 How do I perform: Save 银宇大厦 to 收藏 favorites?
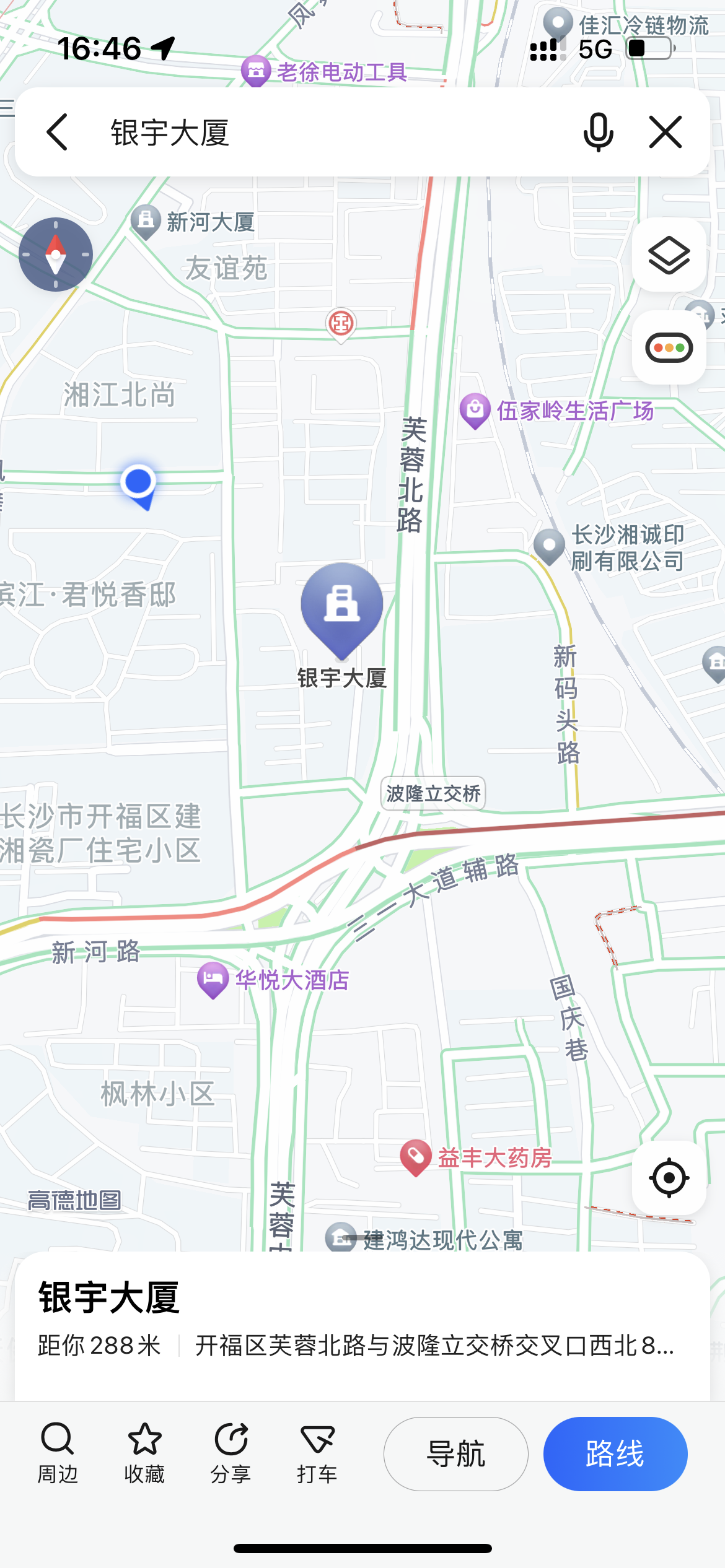144,1452
